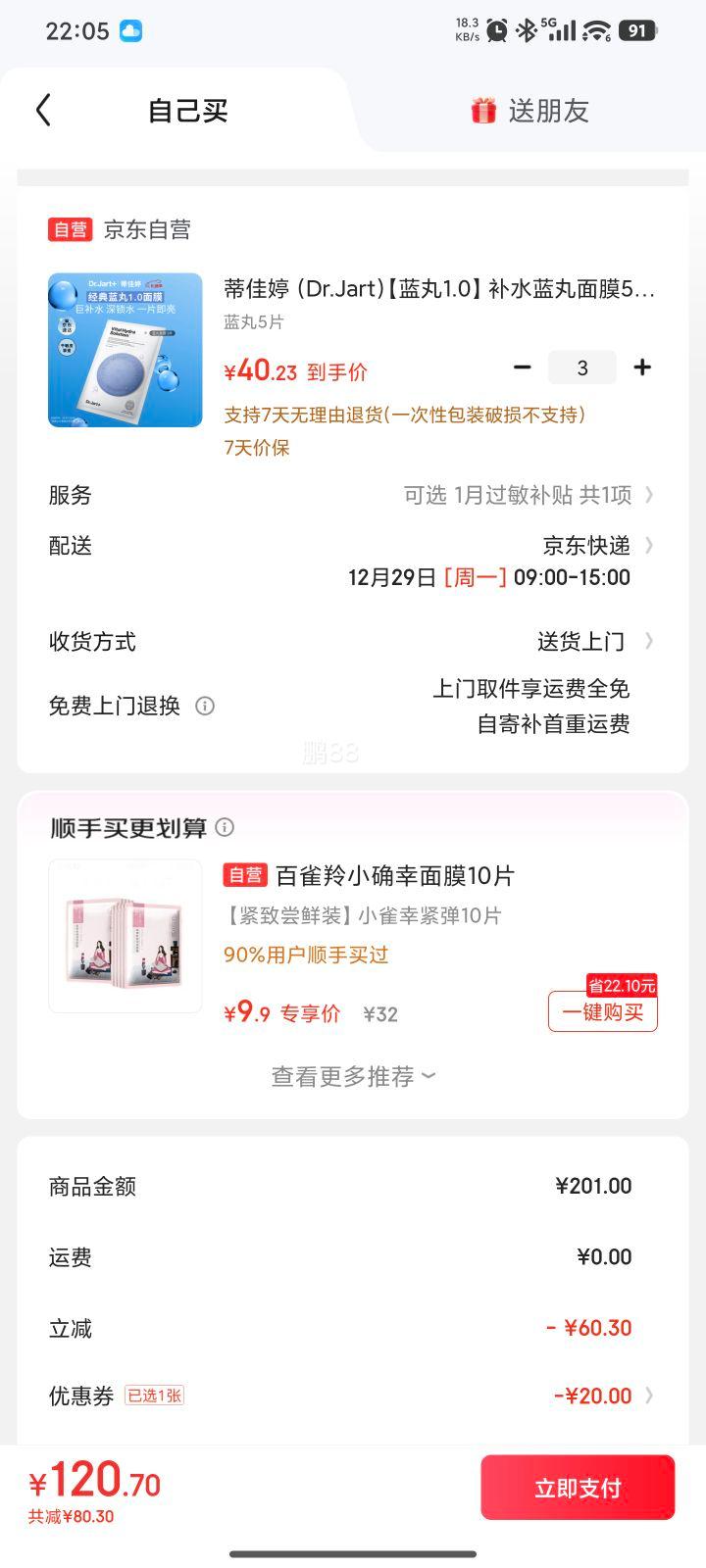The width and height of the screenshot is (706, 1568).
Task: Click the 自营 badge on the Dr.Jart item
Action: coord(70,229)
